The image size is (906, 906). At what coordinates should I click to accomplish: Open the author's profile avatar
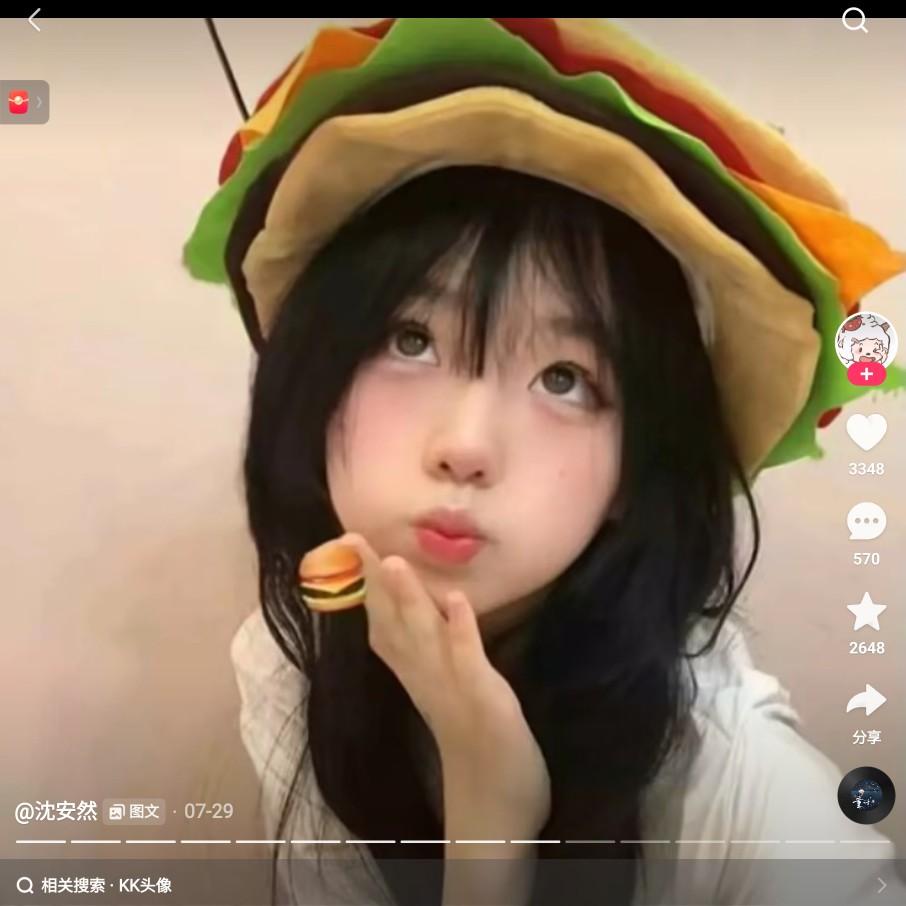pos(866,341)
